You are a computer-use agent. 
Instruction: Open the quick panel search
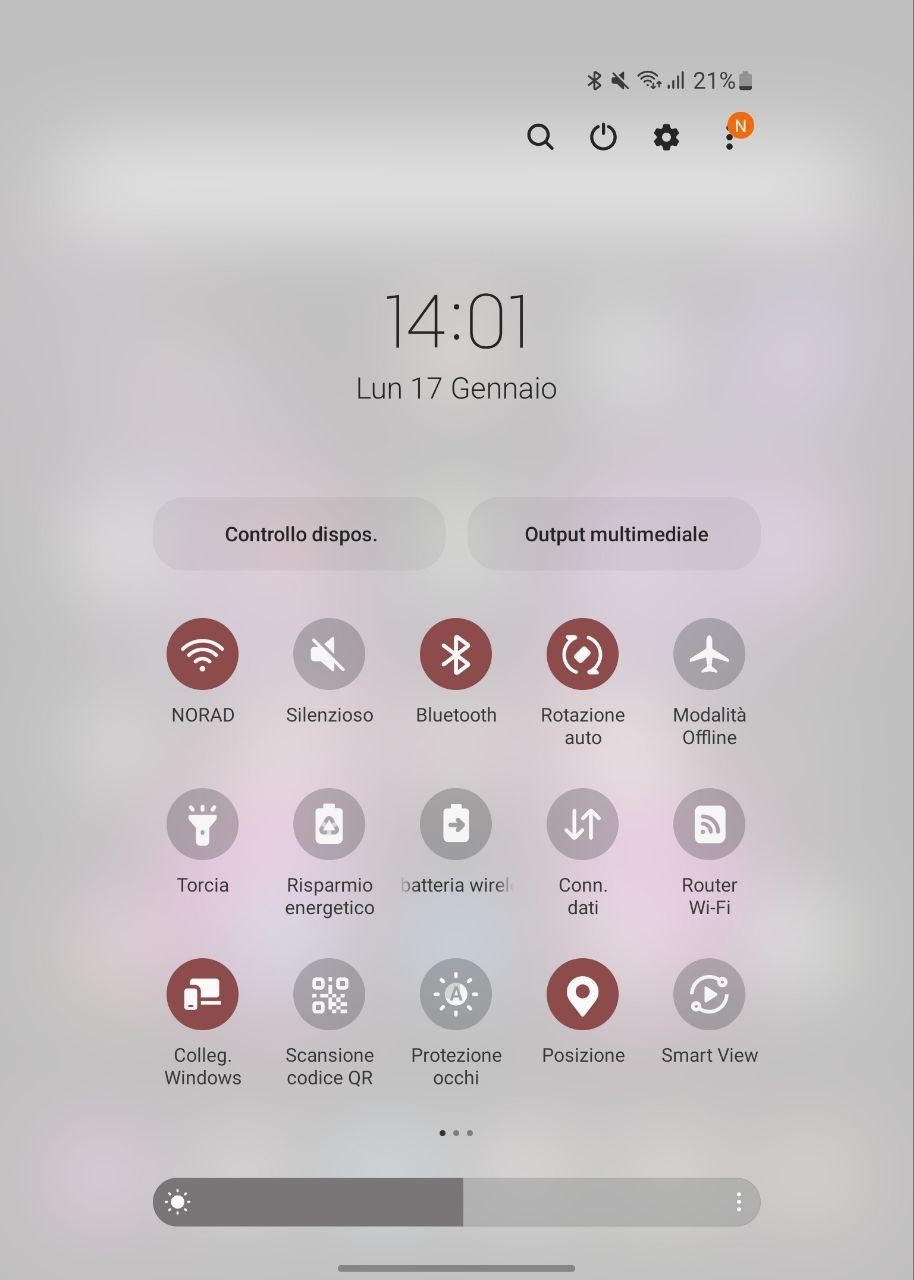click(x=540, y=137)
